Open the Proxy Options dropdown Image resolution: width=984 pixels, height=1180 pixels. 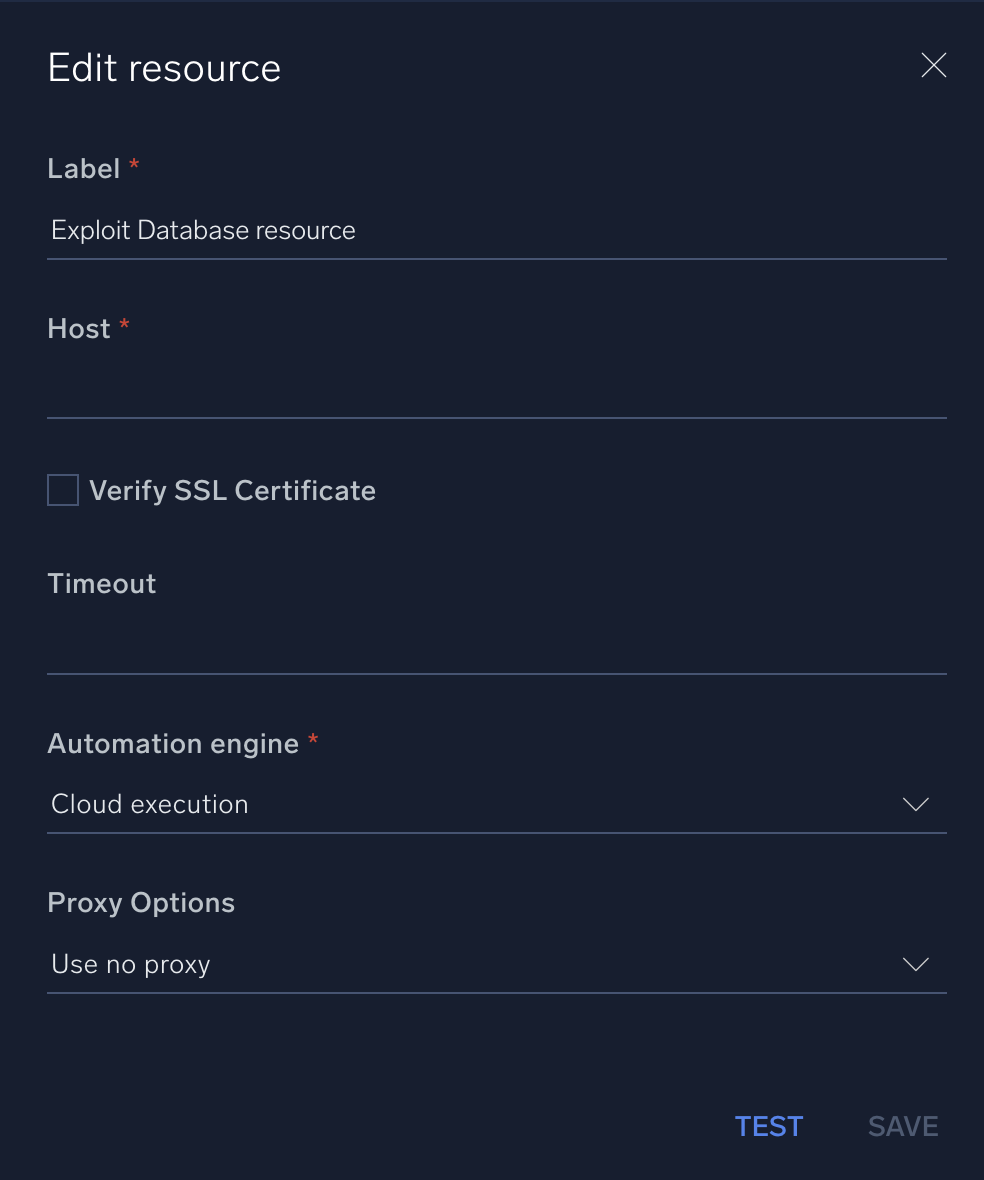click(x=497, y=964)
